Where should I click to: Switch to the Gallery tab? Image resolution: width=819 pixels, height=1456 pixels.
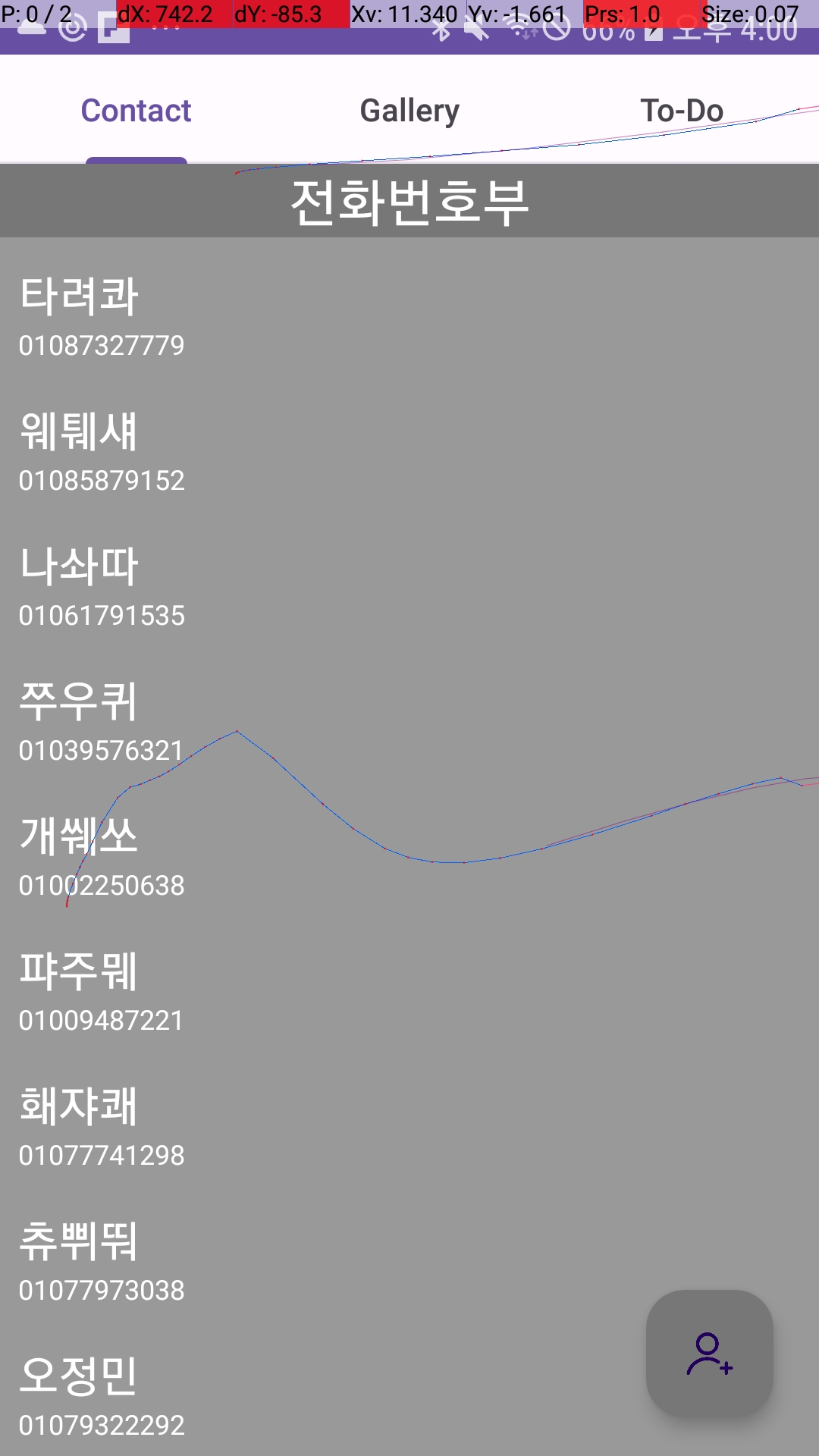[x=409, y=110]
